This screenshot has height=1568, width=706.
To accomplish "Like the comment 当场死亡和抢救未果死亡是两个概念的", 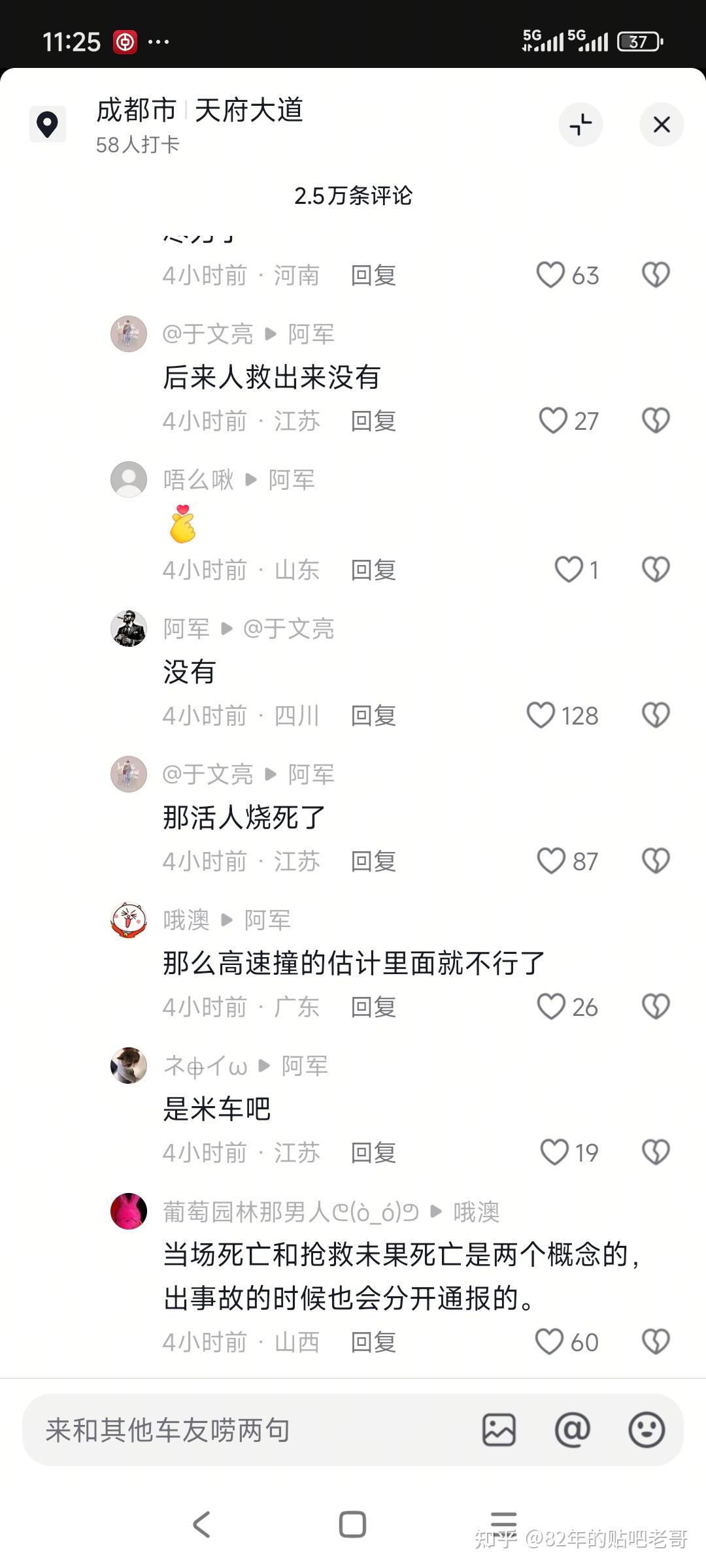I will [549, 1342].
